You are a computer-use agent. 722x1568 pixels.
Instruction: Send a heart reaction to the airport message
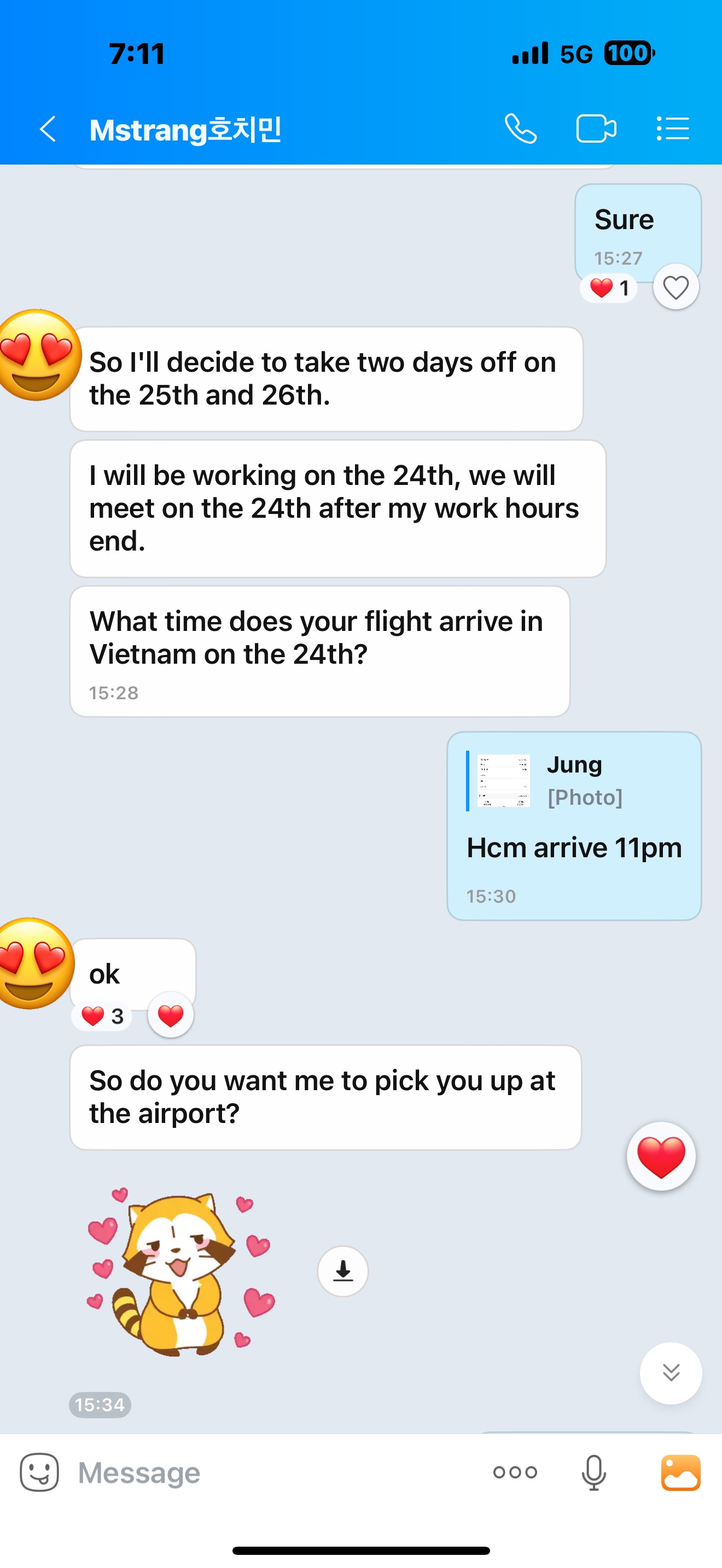point(661,1155)
